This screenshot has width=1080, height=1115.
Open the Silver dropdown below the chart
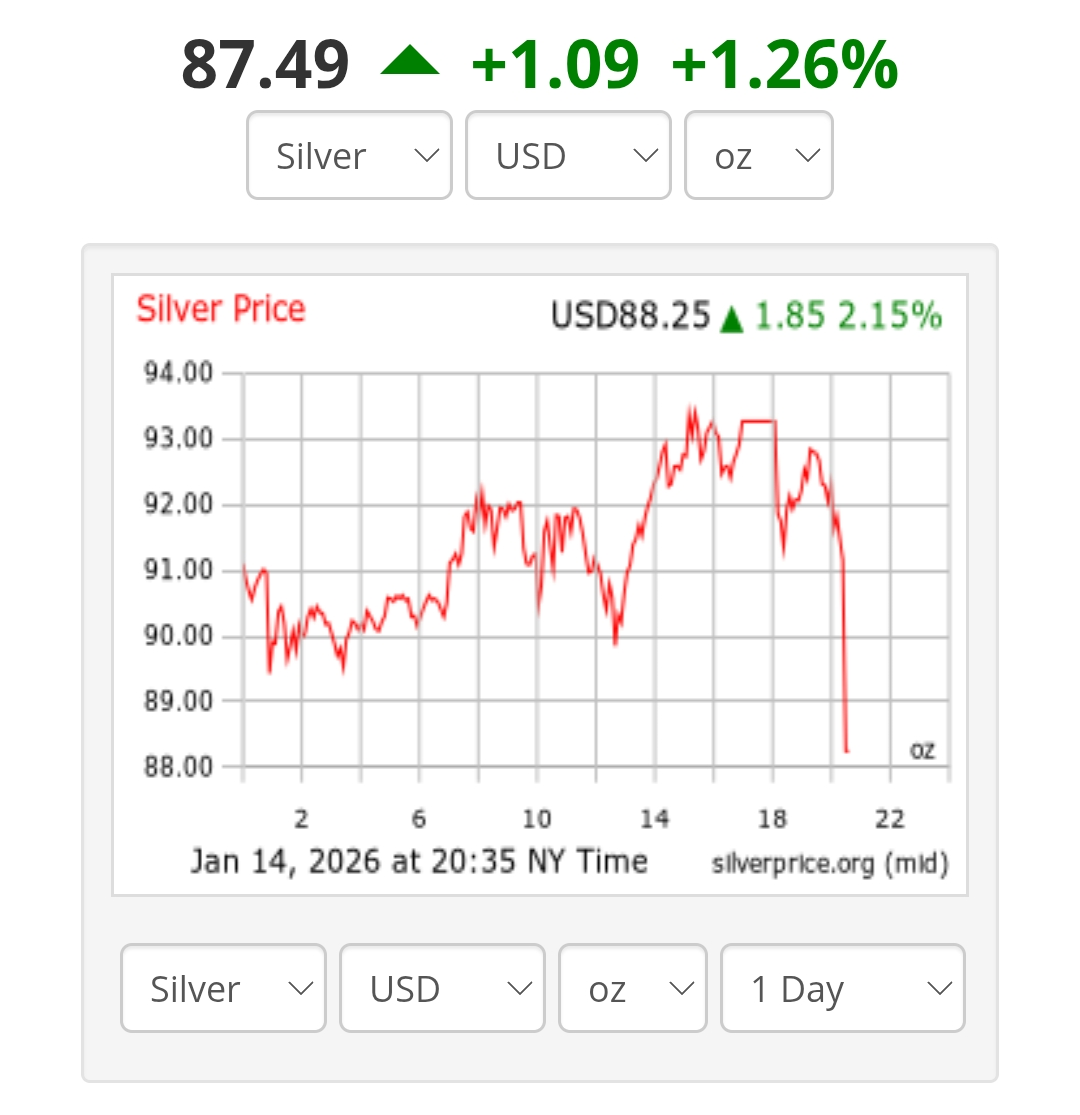[223, 988]
